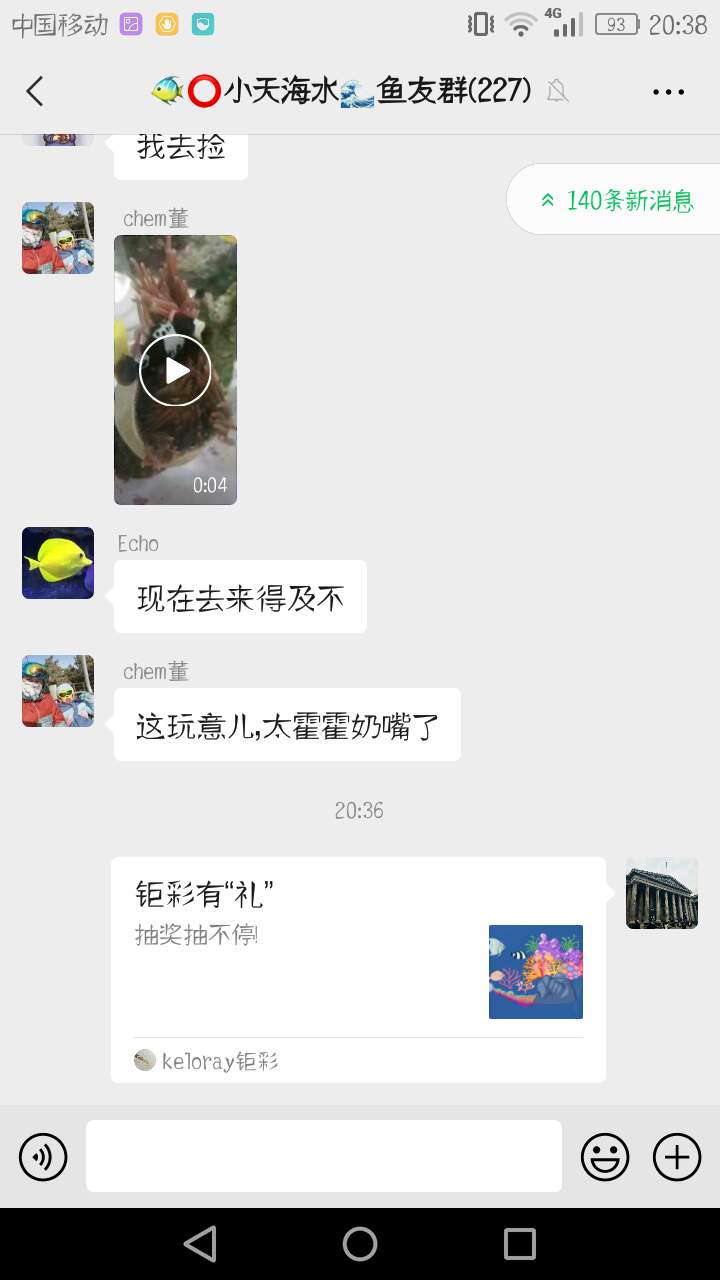This screenshot has width=720, height=1280.
Task: Open the emoji sticker panel
Action: (x=605, y=1157)
